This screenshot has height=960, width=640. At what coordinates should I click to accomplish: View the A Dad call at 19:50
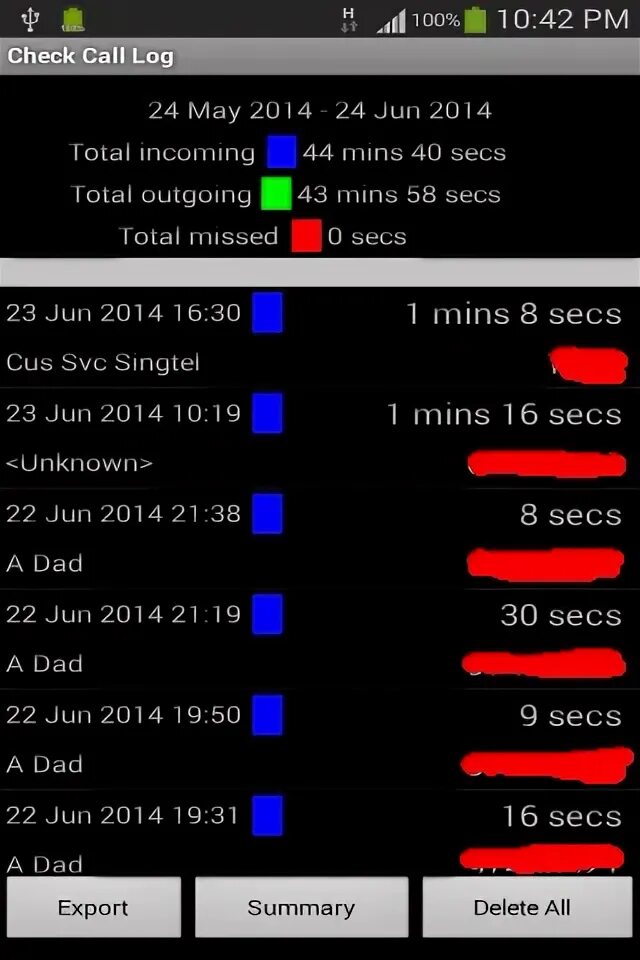click(x=320, y=739)
